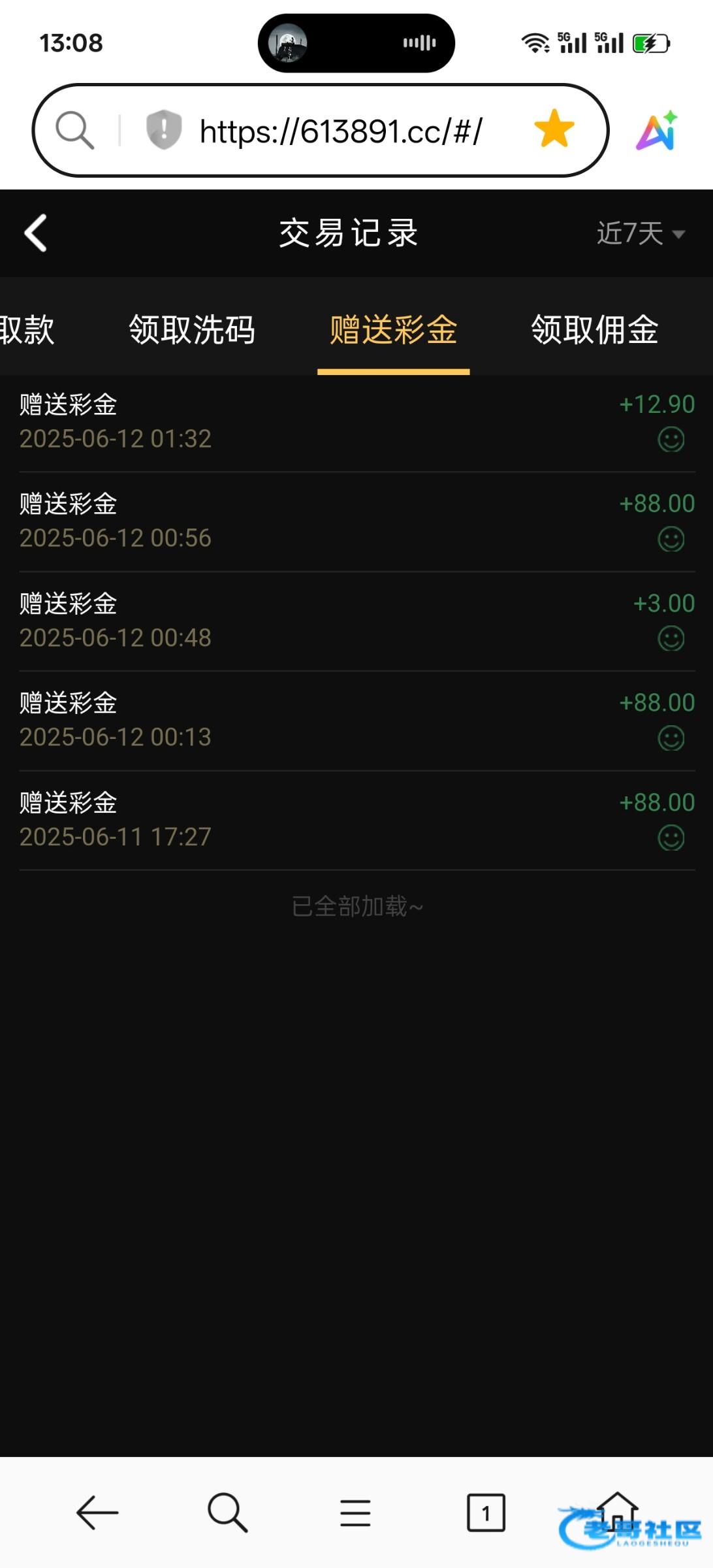The height and width of the screenshot is (1568, 713).
Task: Go to the browser home page
Action: pyautogui.click(x=616, y=1511)
